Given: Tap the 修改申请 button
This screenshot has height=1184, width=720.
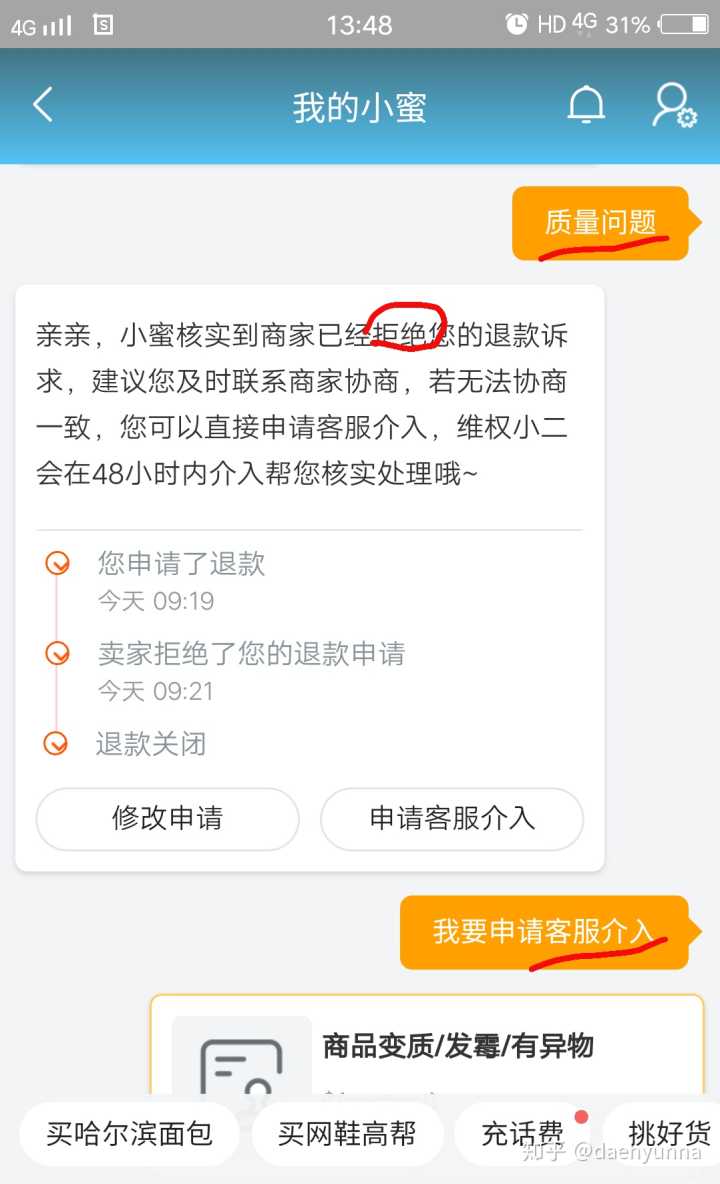Looking at the screenshot, I should pos(167,818).
